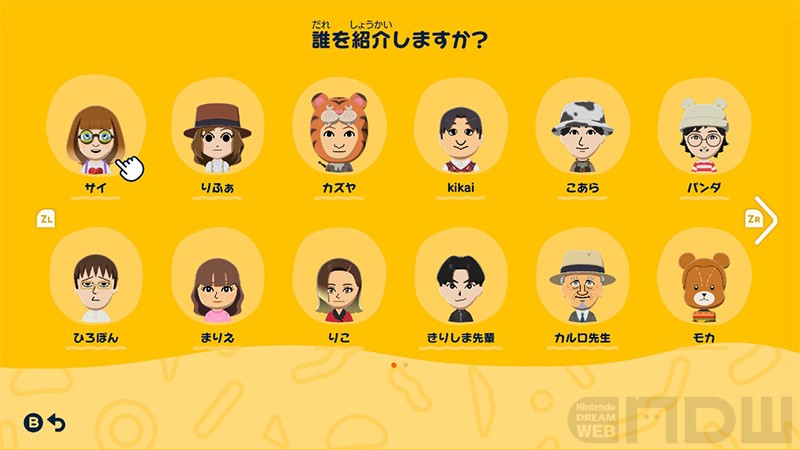Pick きりしま先輩 to introduce
The width and height of the screenshot is (800, 450).
(460, 287)
